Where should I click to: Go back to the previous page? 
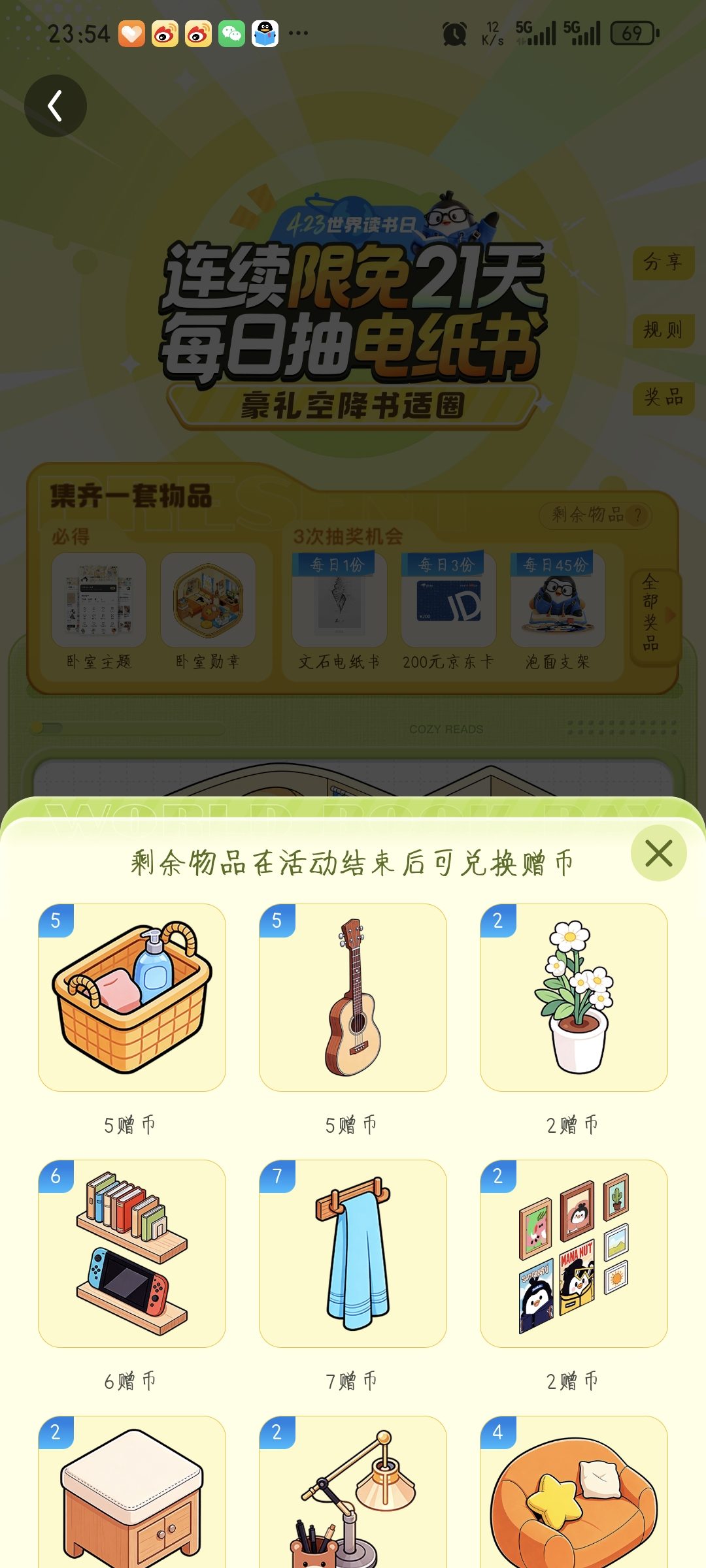[56, 106]
